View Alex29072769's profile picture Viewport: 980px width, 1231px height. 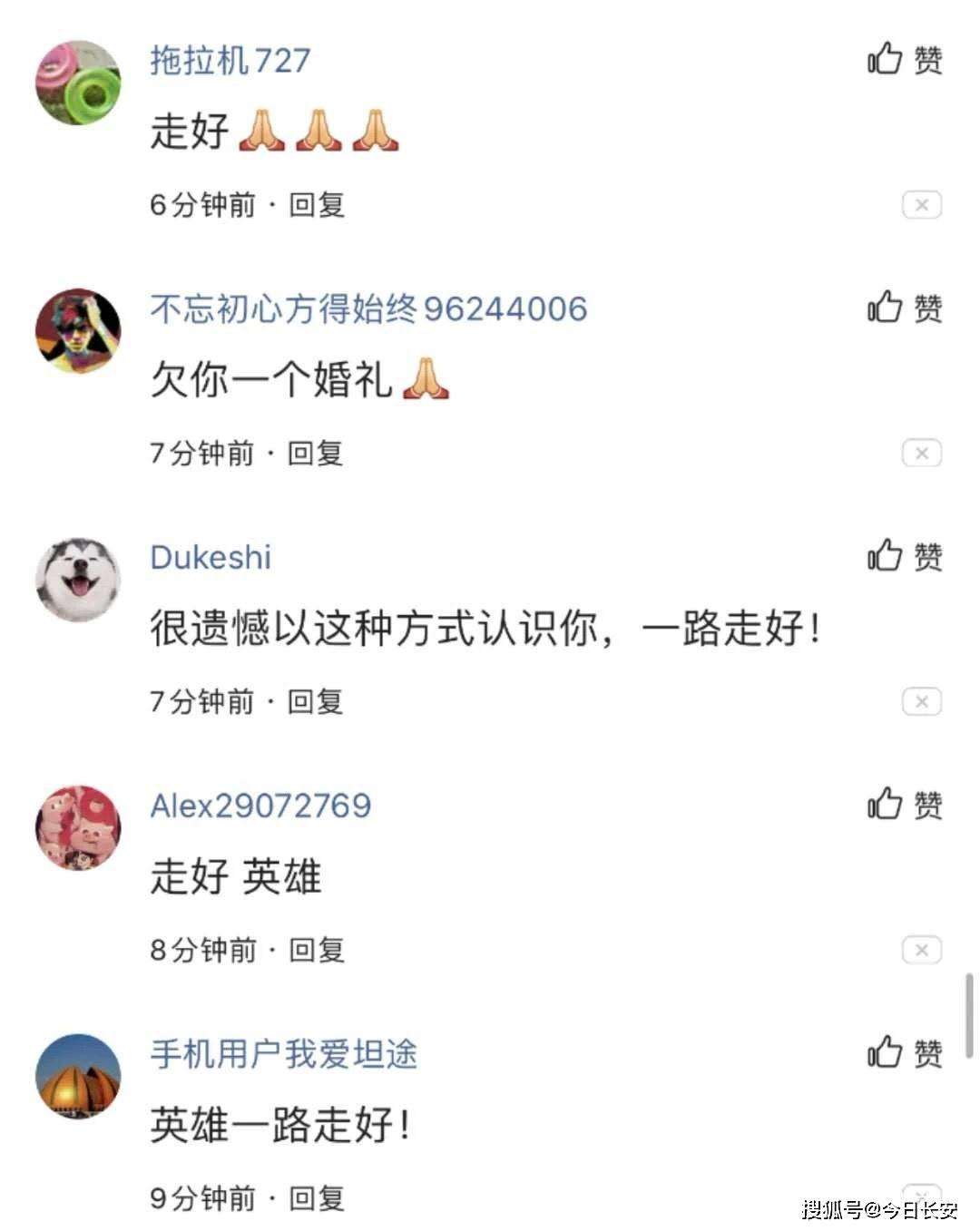click(x=78, y=827)
